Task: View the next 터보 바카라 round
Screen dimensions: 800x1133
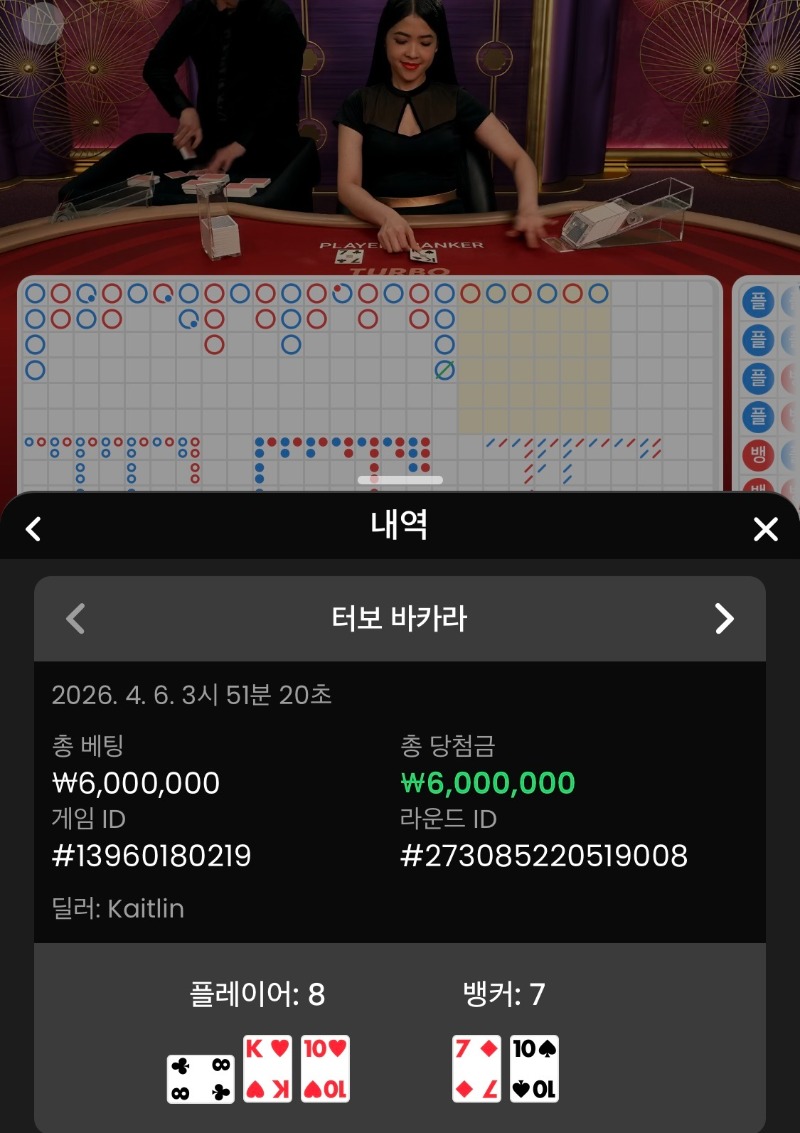Action: click(x=724, y=619)
